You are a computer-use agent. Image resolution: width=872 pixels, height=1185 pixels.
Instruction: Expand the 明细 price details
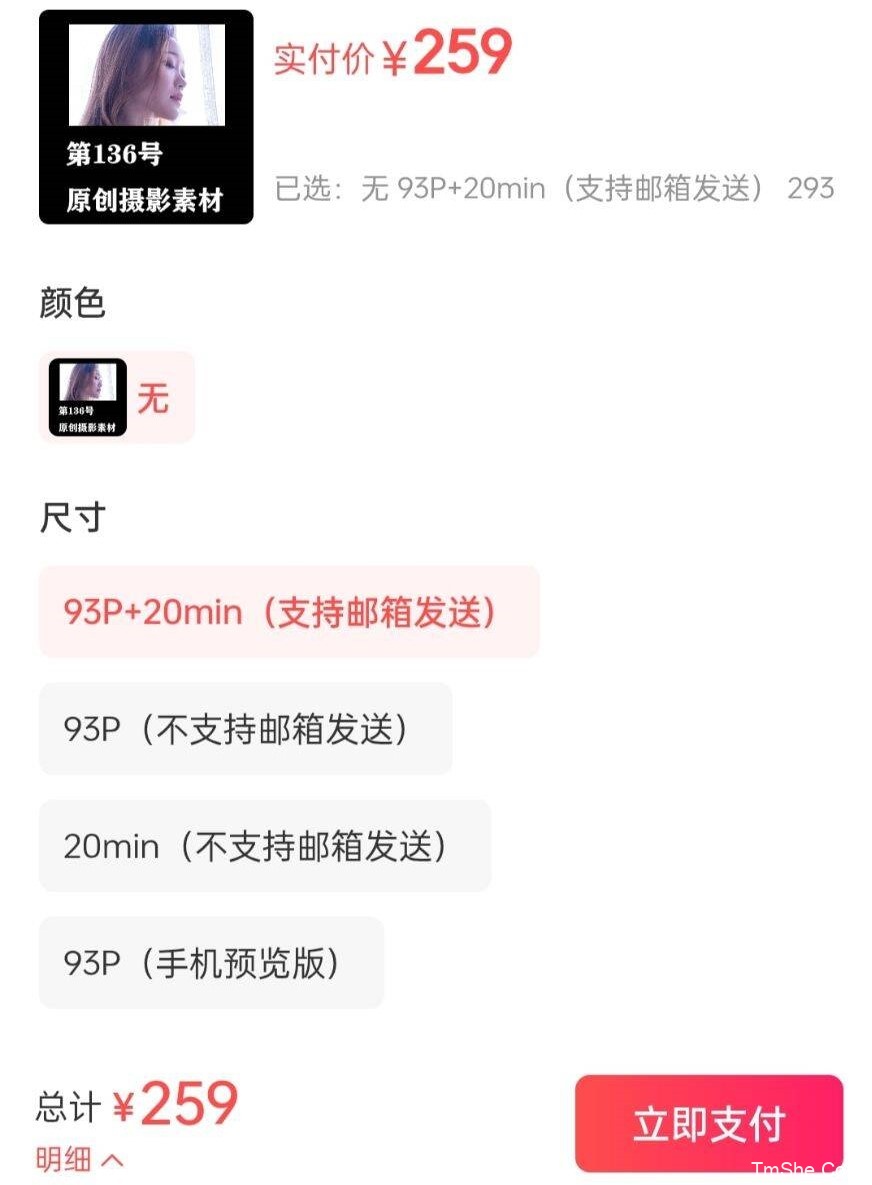pyautogui.click(x=80, y=1160)
